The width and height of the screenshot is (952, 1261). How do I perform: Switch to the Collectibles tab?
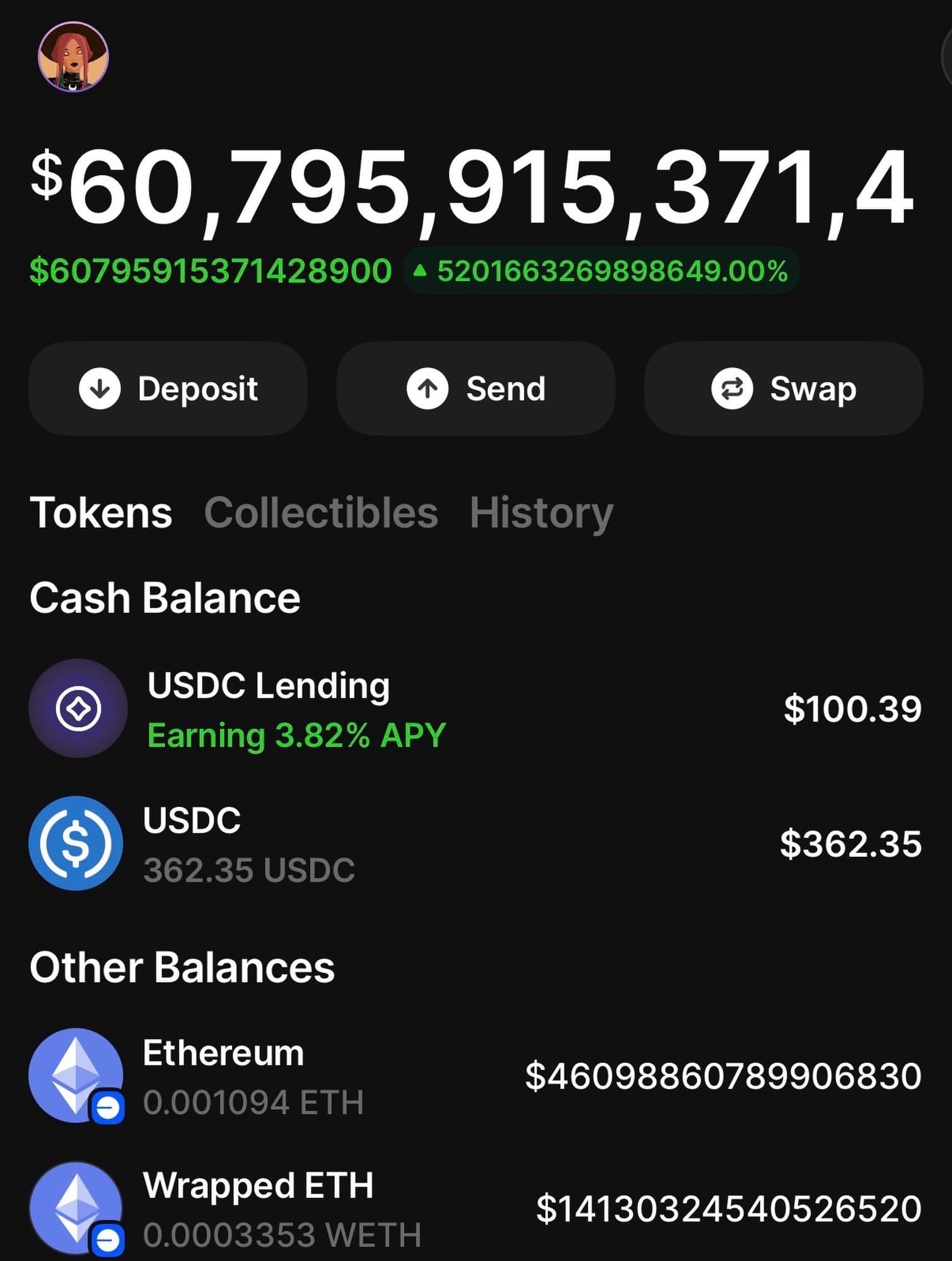(321, 513)
